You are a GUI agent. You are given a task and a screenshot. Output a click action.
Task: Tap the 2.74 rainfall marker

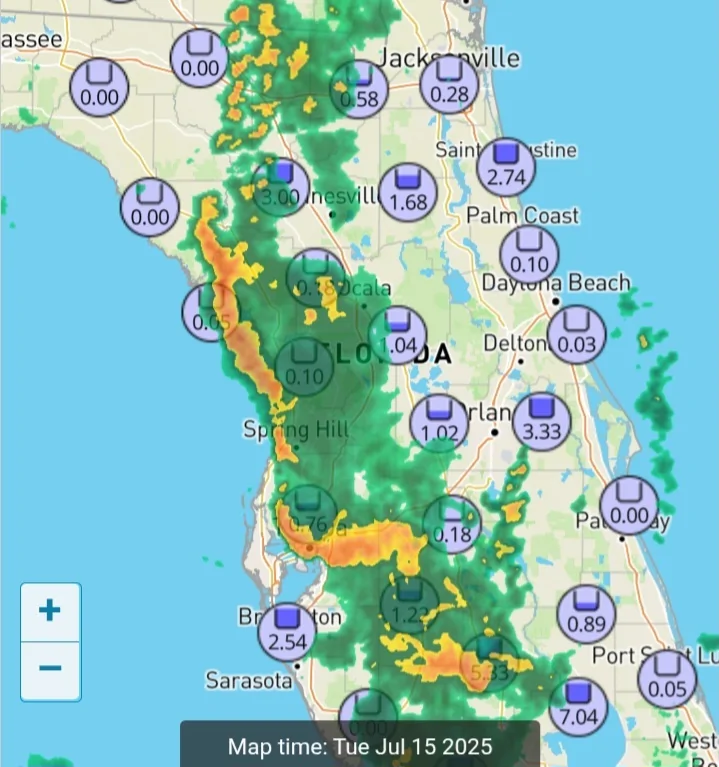point(506,167)
